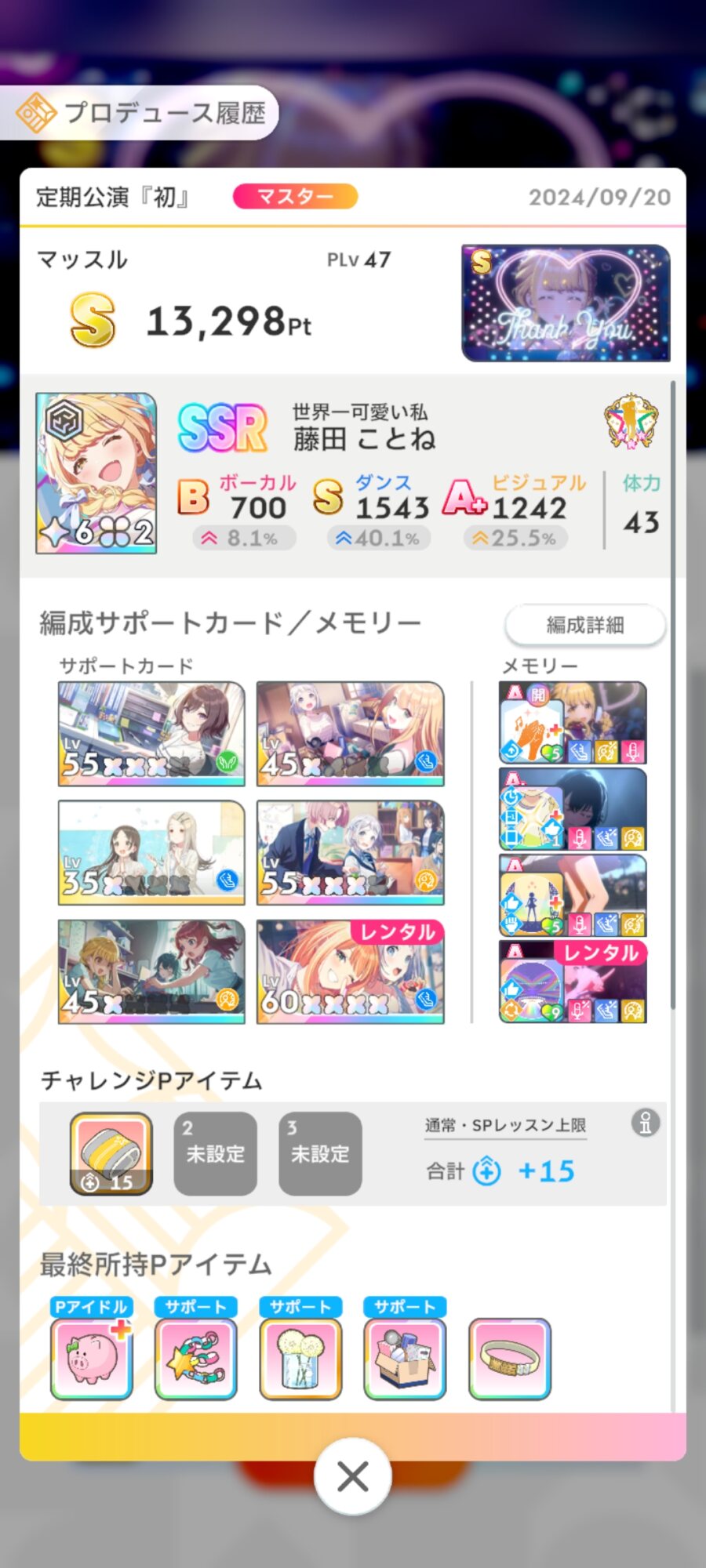The height and width of the screenshot is (1568, 706).
Task: Select the challenge P-item marked 15
Action: (111, 1153)
